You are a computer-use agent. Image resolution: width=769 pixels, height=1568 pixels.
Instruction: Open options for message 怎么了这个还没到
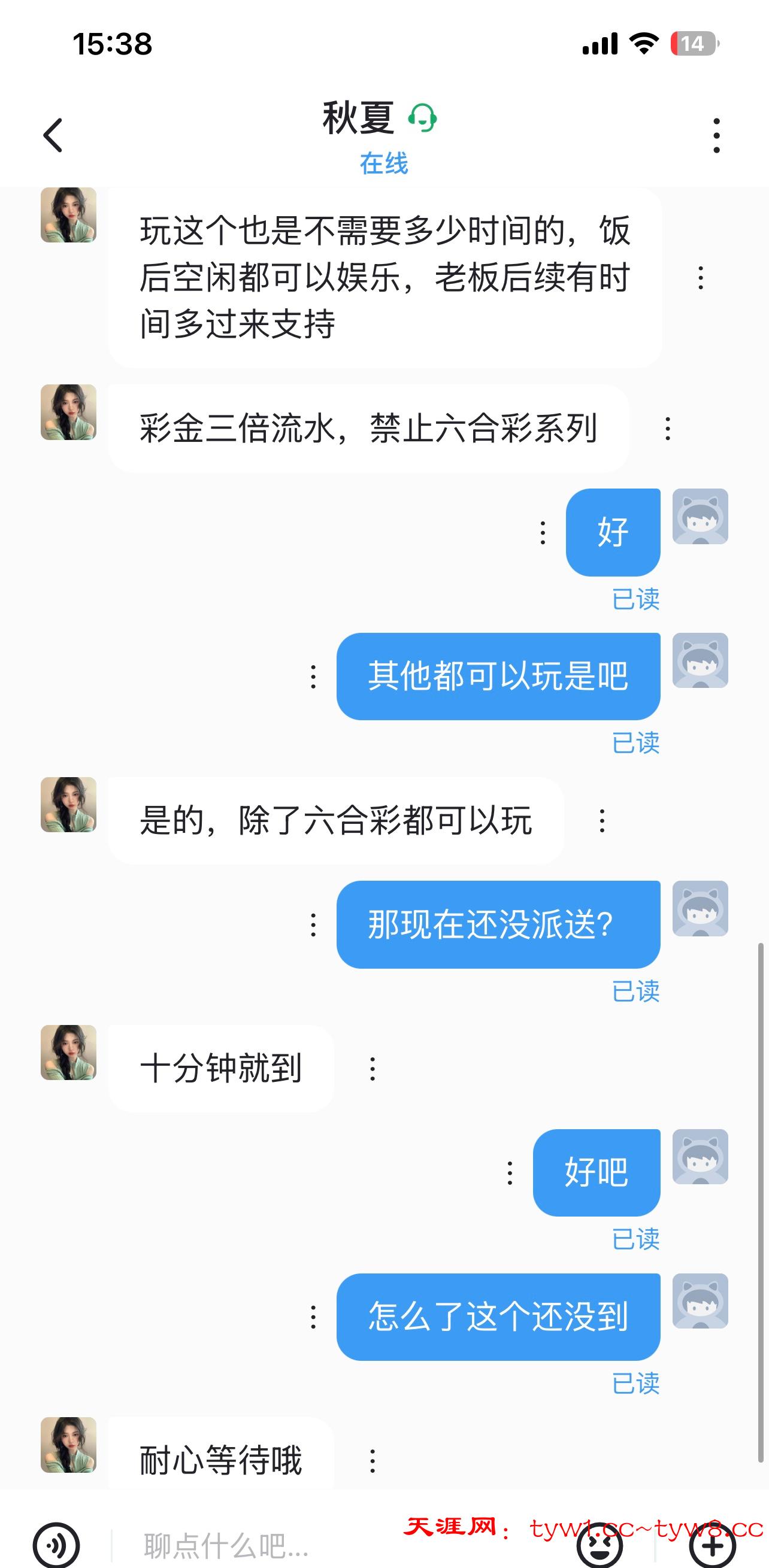click(313, 1317)
